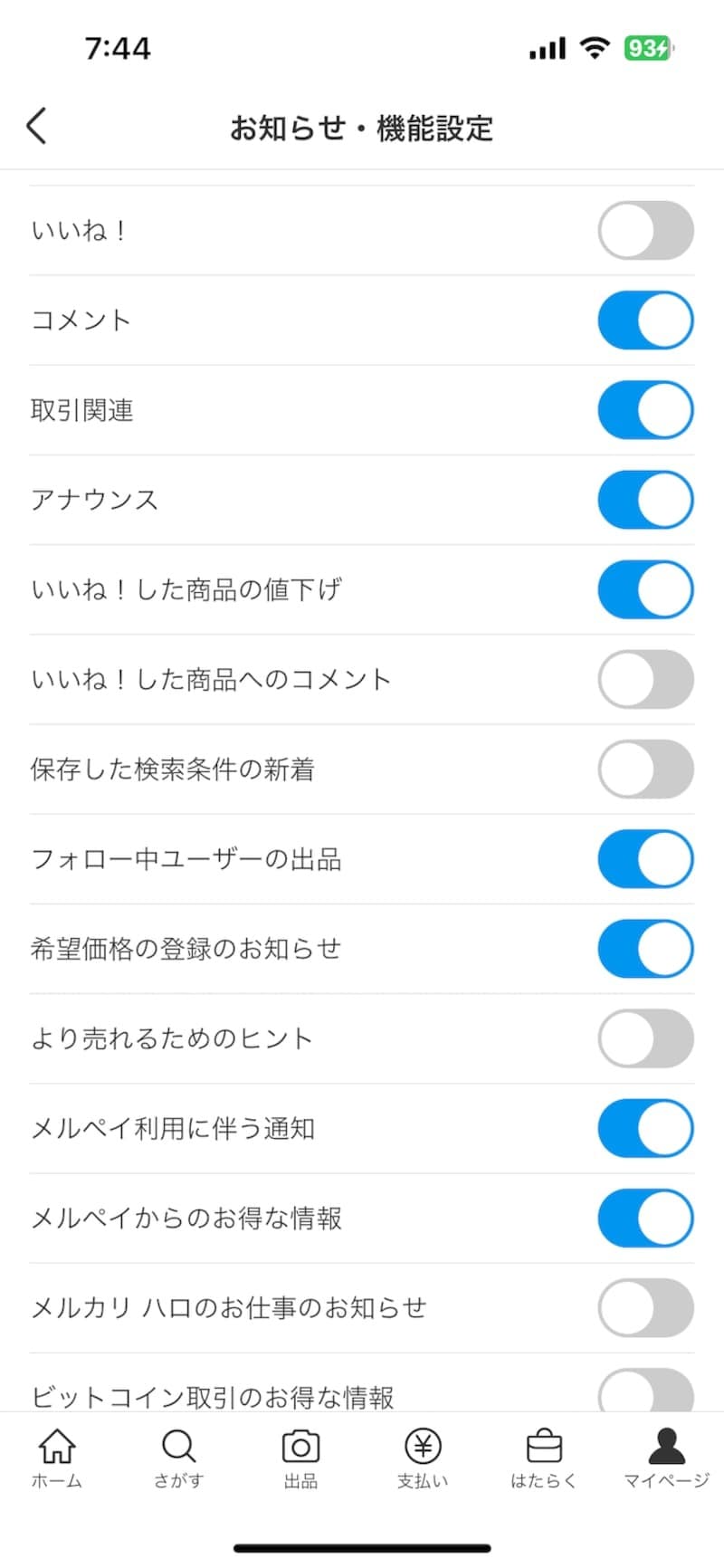724x1568 pixels.
Task: Turn off コメント notifications
Action: coord(645,320)
